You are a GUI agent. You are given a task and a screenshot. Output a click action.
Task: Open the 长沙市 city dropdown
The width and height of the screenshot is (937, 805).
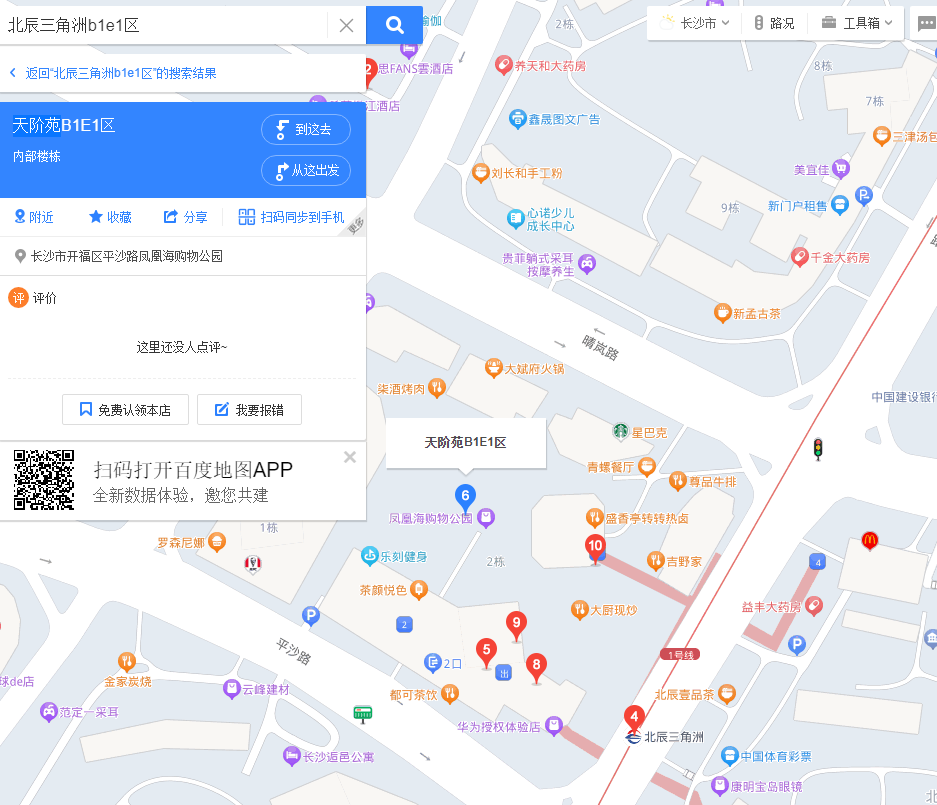(695, 23)
